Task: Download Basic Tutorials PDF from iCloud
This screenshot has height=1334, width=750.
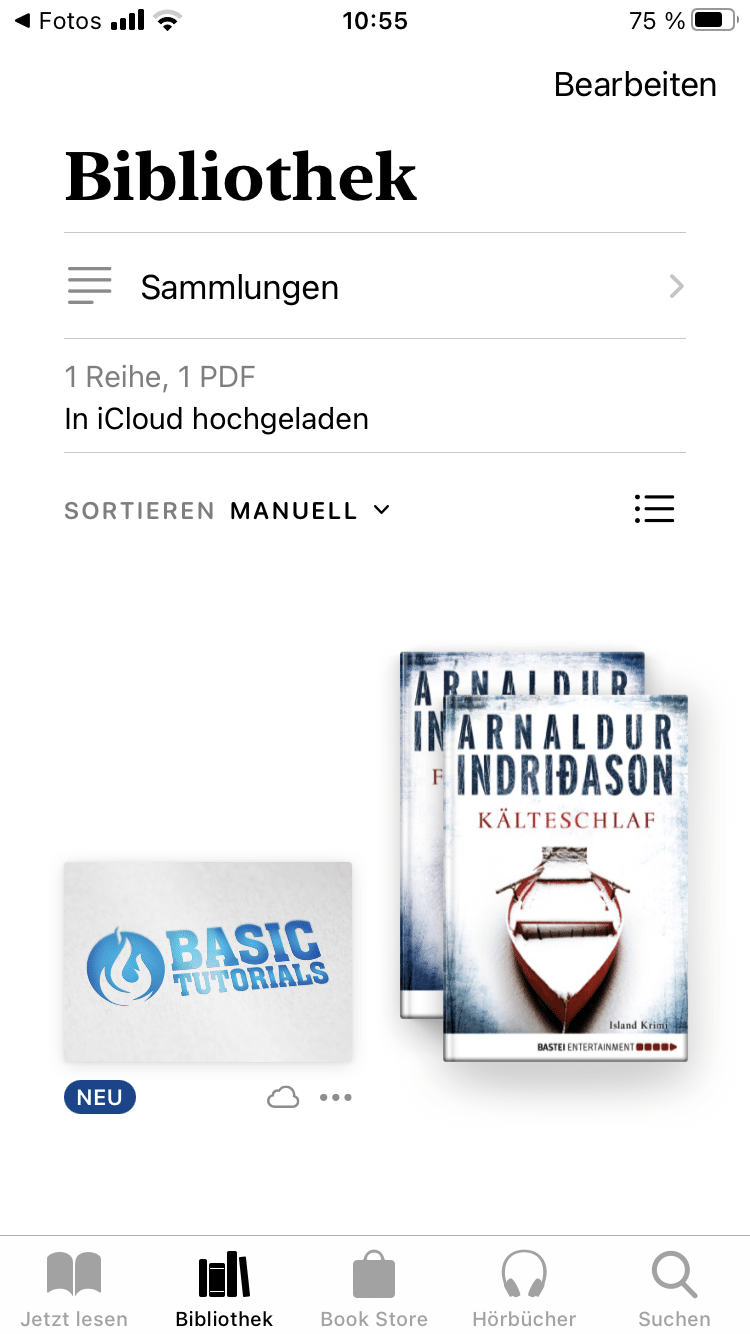Action: 283,1098
